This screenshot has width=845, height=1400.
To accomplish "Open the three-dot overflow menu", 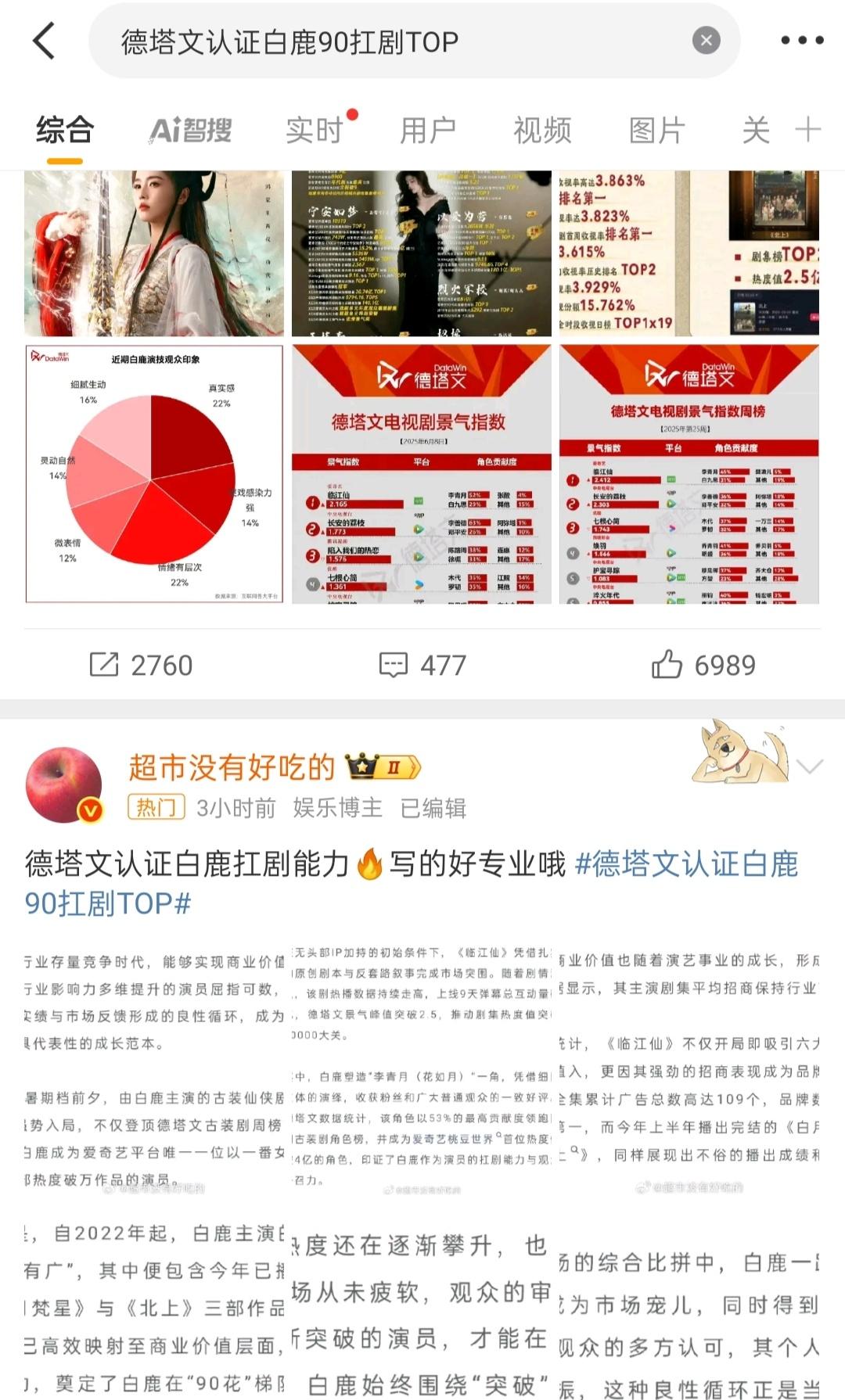I will [x=802, y=41].
